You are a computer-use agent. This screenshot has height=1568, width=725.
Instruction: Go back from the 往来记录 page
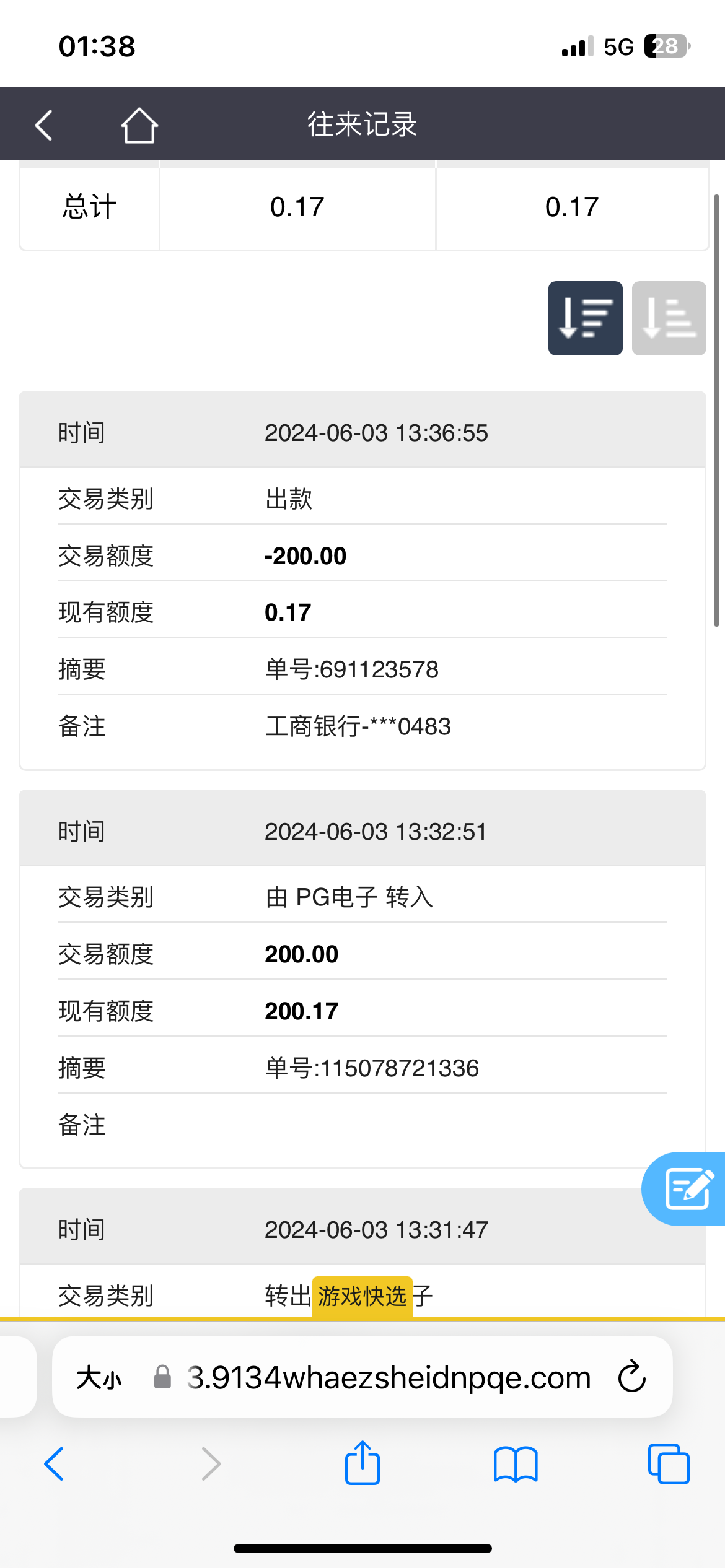tap(43, 125)
